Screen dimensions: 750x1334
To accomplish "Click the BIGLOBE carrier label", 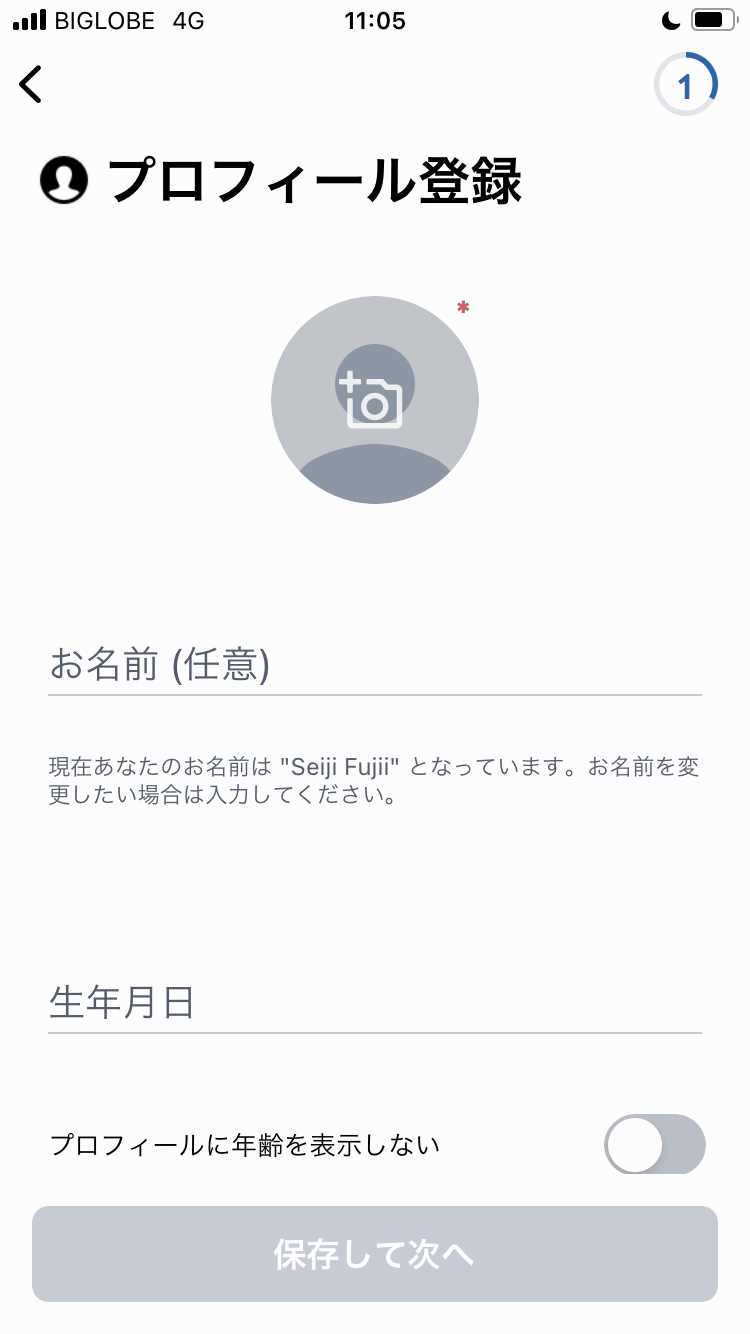I will (x=105, y=20).
